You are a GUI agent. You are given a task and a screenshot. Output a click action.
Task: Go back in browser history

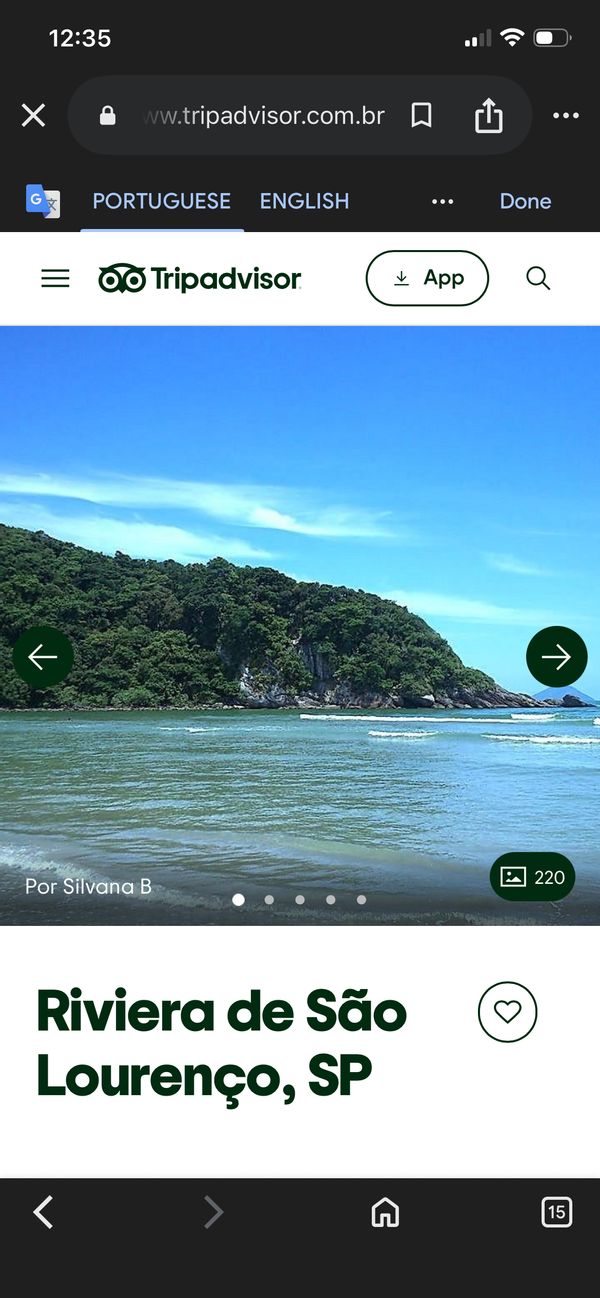(43, 1212)
